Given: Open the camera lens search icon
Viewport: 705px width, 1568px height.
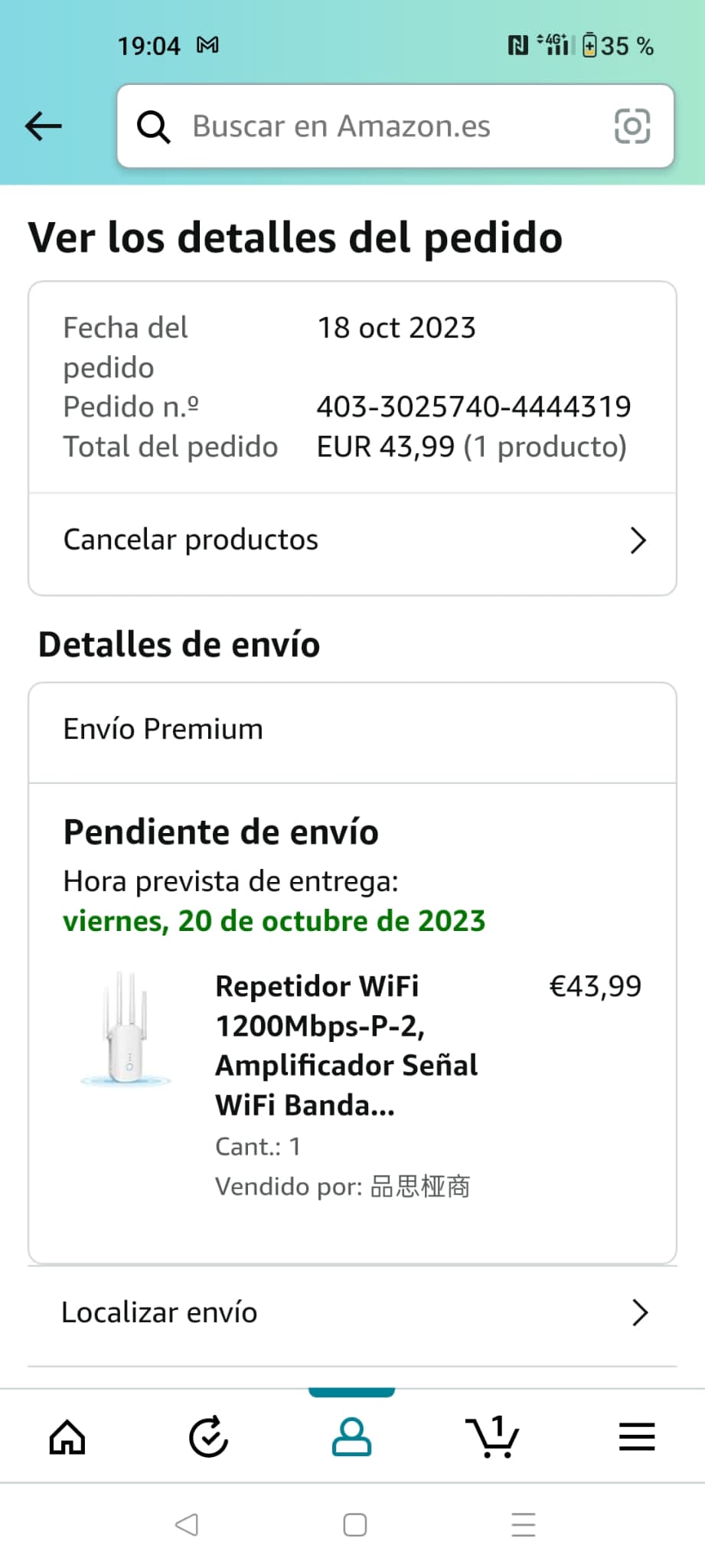Looking at the screenshot, I should tap(632, 126).
